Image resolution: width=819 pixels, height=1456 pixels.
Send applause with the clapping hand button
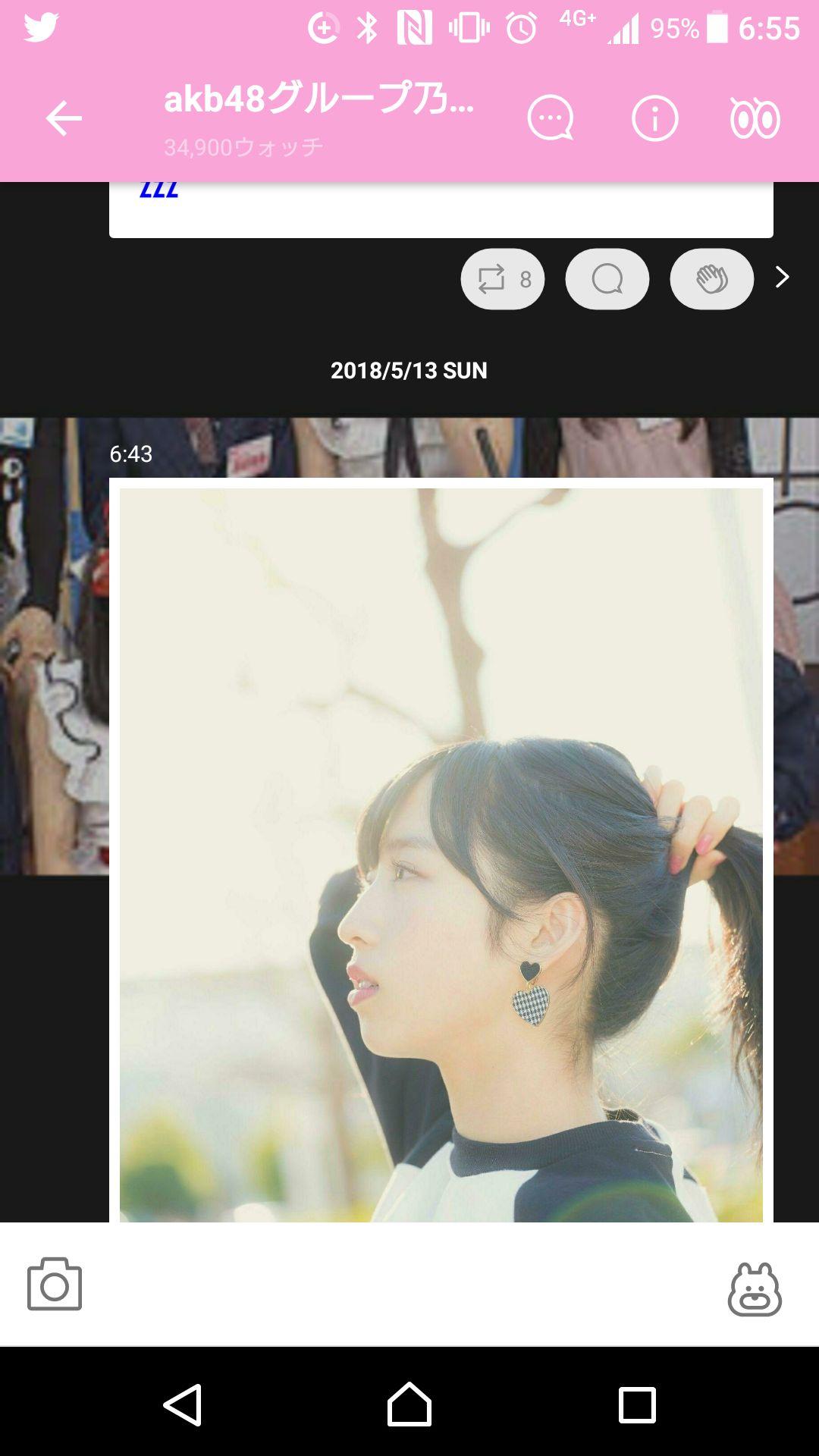pyautogui.click(x=711, y=279)
